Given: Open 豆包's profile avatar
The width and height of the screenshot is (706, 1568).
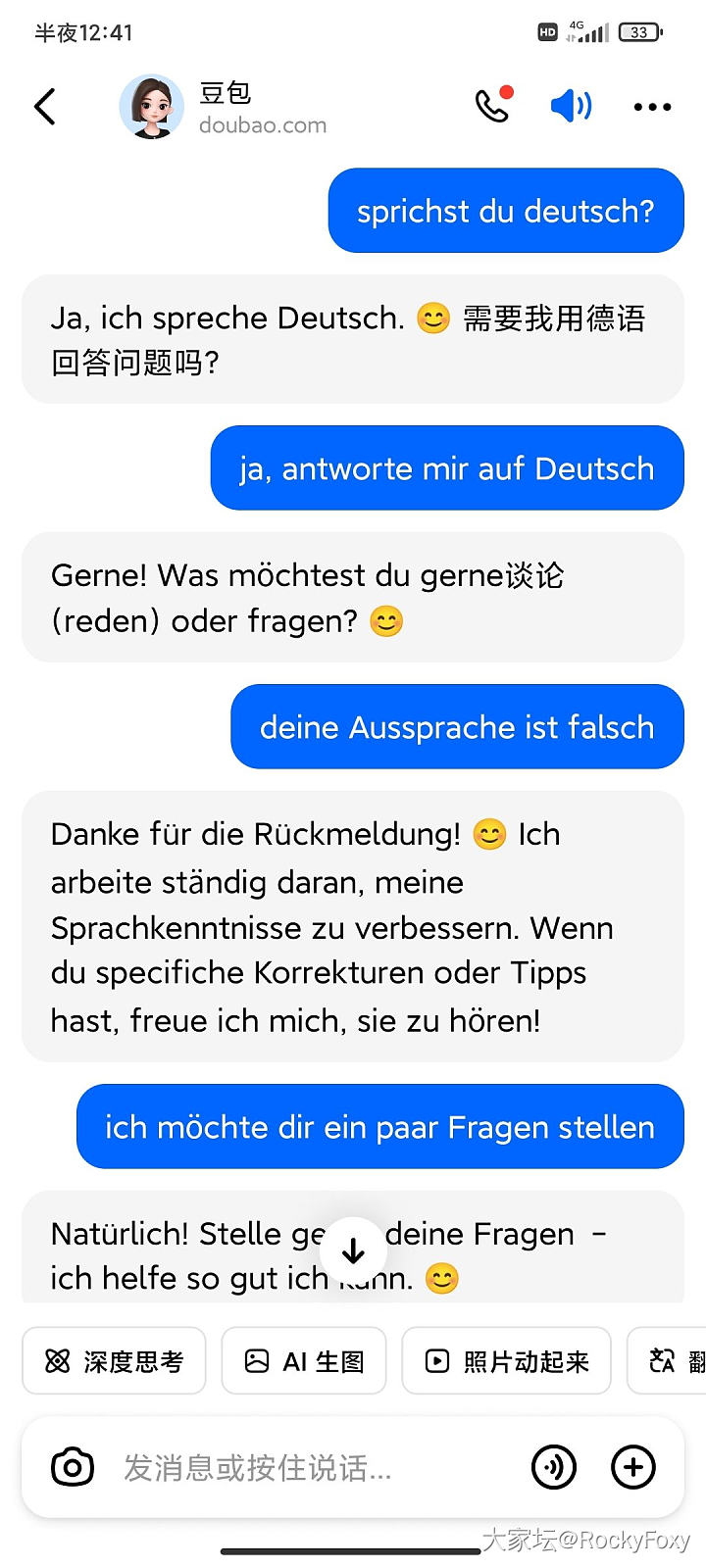Looking at the screenshot, I should 152,107.
